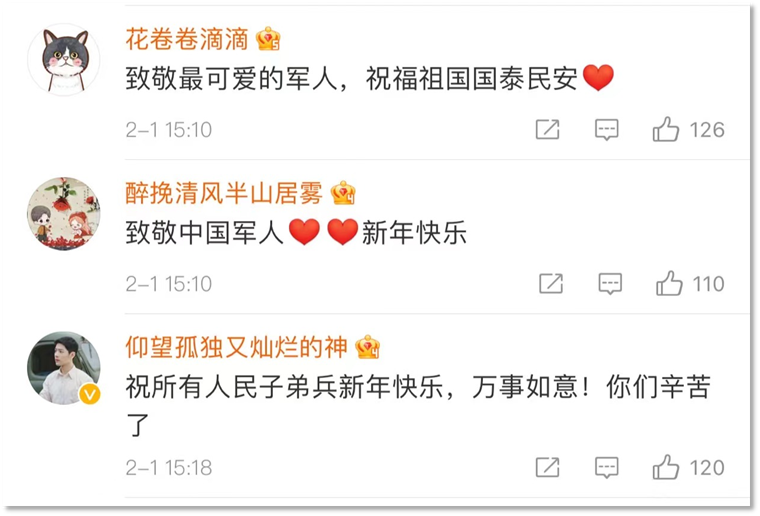Share the comment by 醉挽清风半山居雾
Image resolution: width=760 pixels, height=516 pixels.
coord(551,284)
